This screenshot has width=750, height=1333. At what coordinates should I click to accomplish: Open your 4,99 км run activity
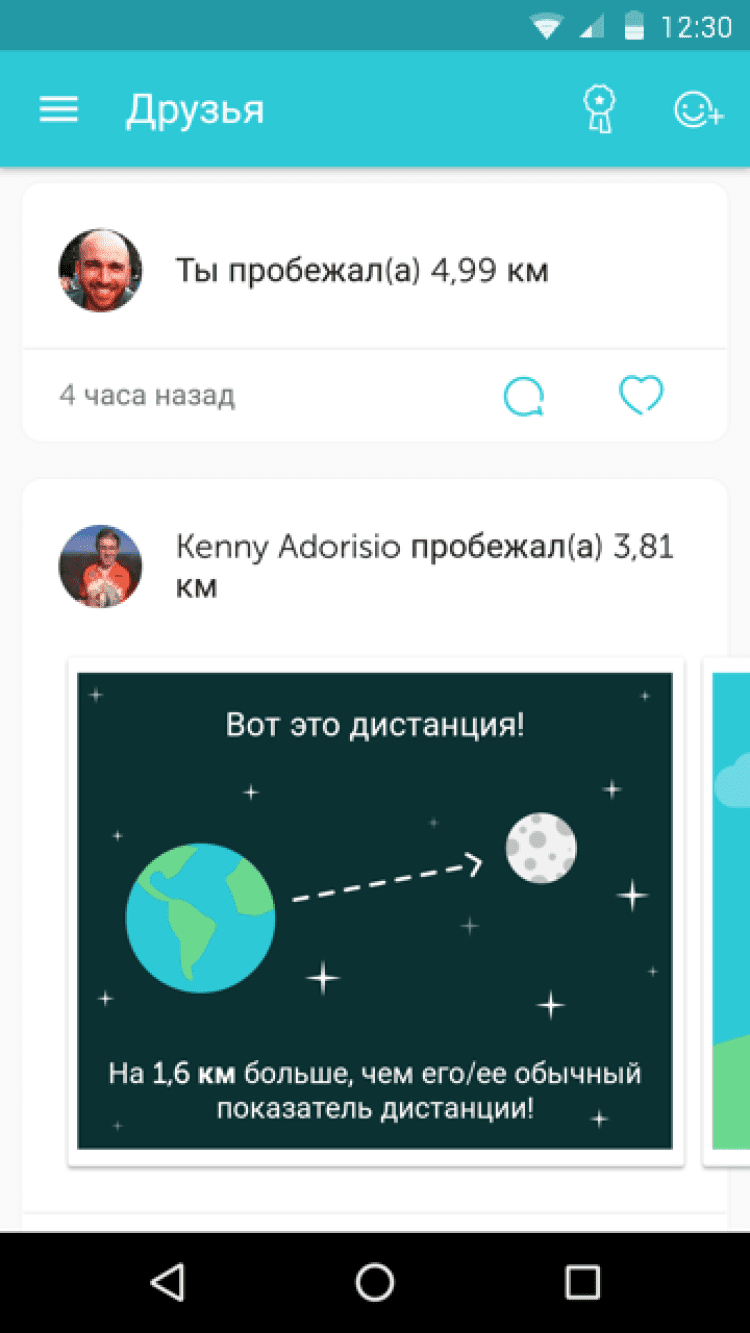tap(362, 270)
